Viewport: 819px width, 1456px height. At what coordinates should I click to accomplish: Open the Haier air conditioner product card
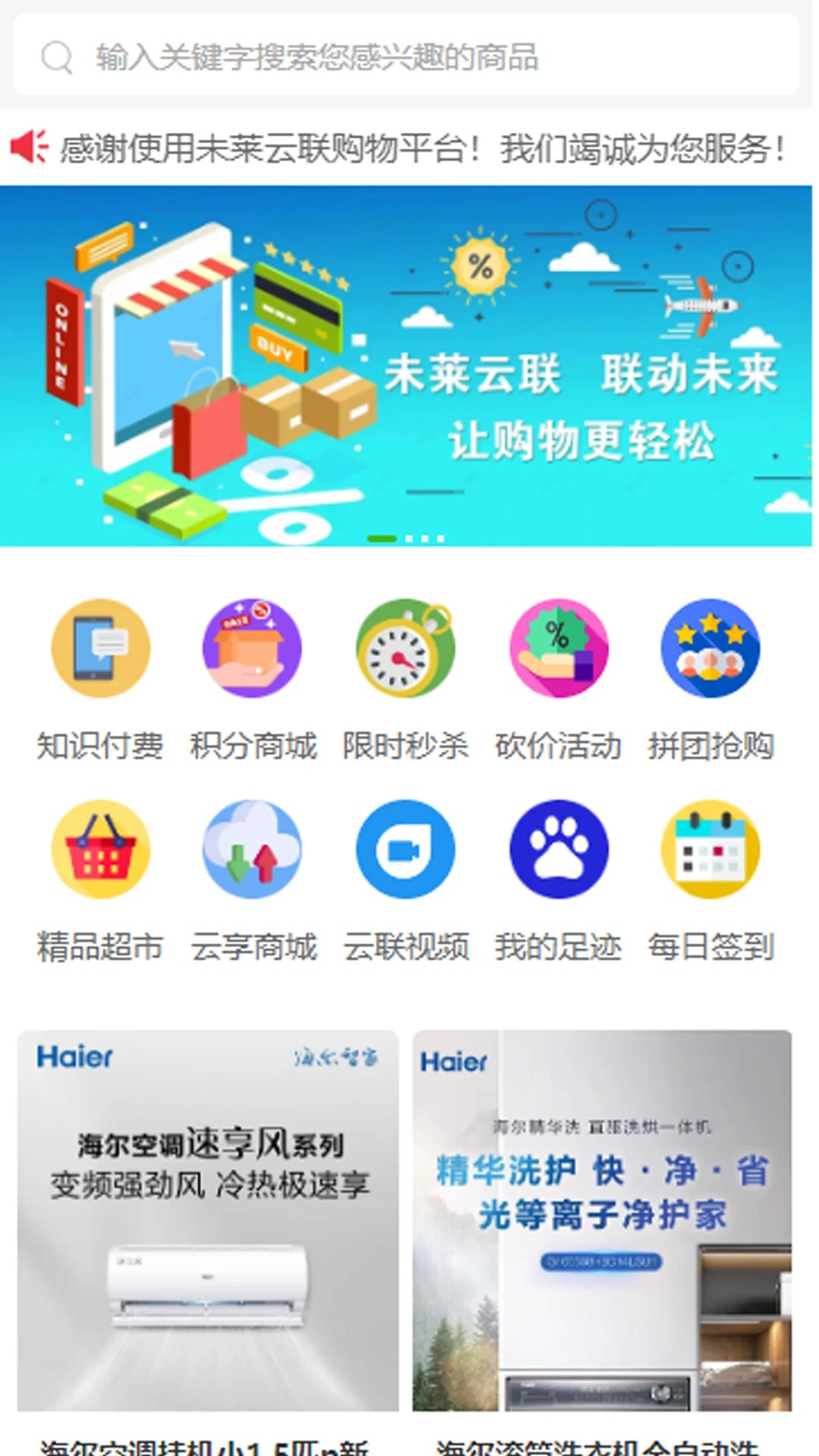(x=208, y=1221)
